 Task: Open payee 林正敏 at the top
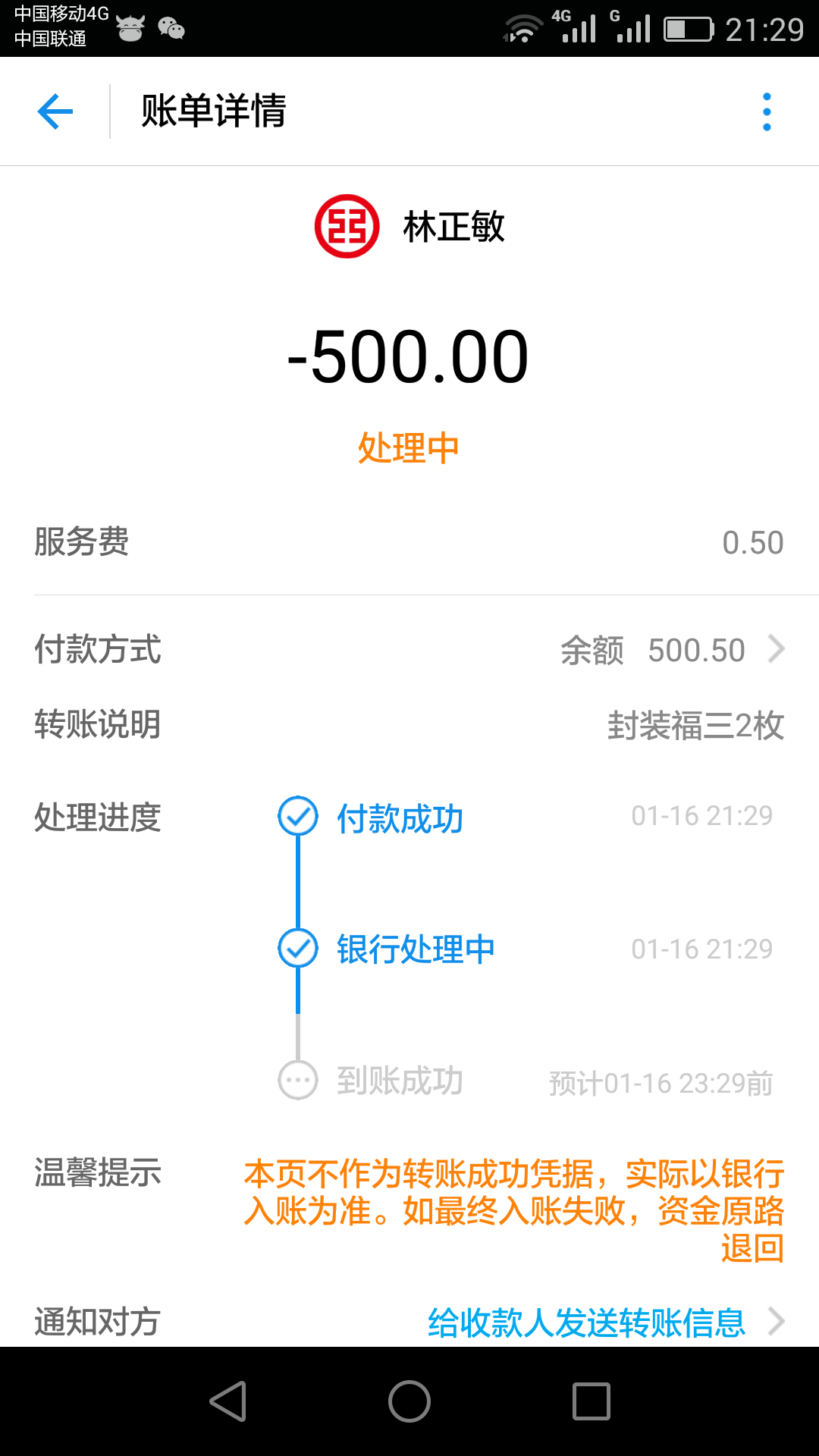pos(409,226)
